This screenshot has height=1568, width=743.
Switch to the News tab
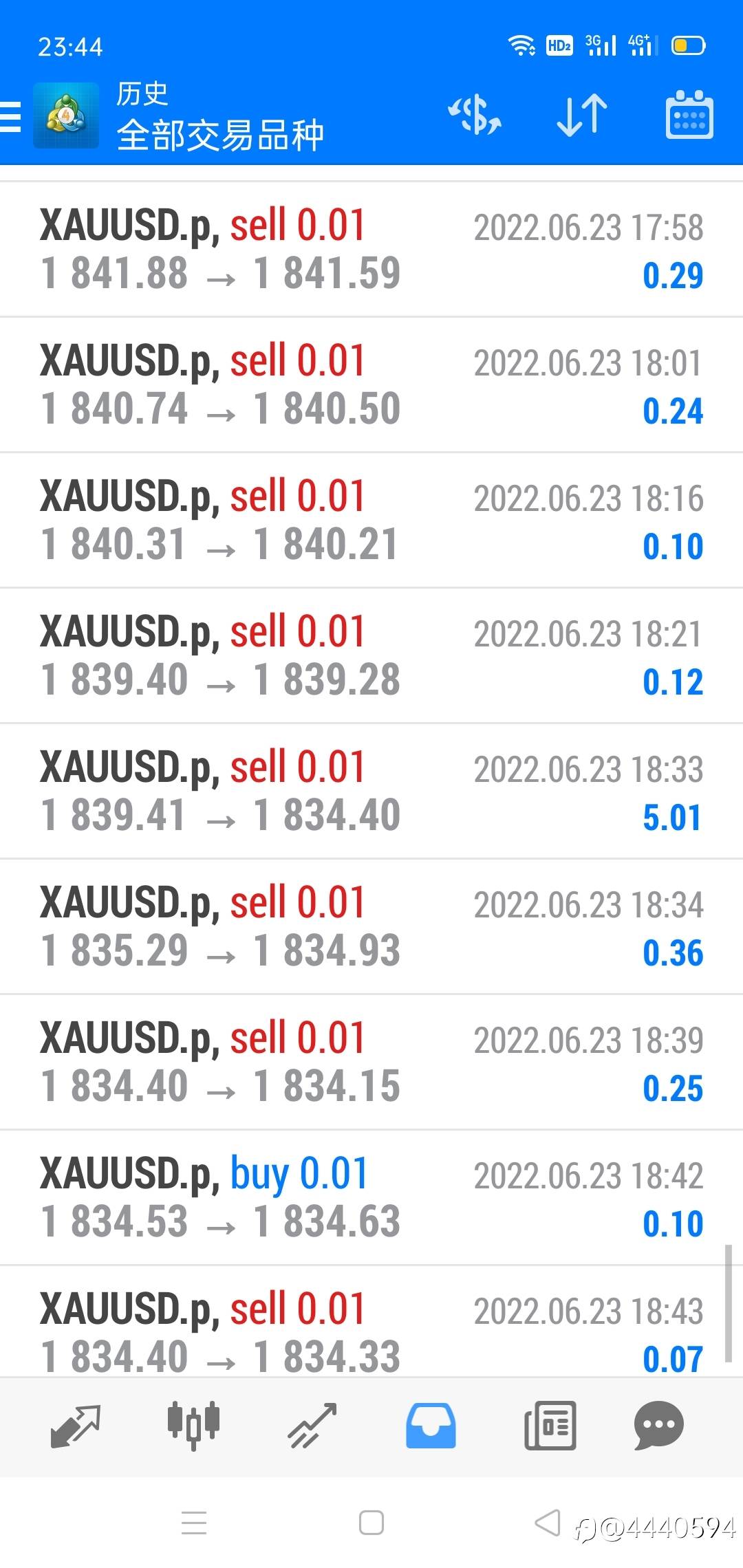pyautogui.click(x=550, y=1426)
